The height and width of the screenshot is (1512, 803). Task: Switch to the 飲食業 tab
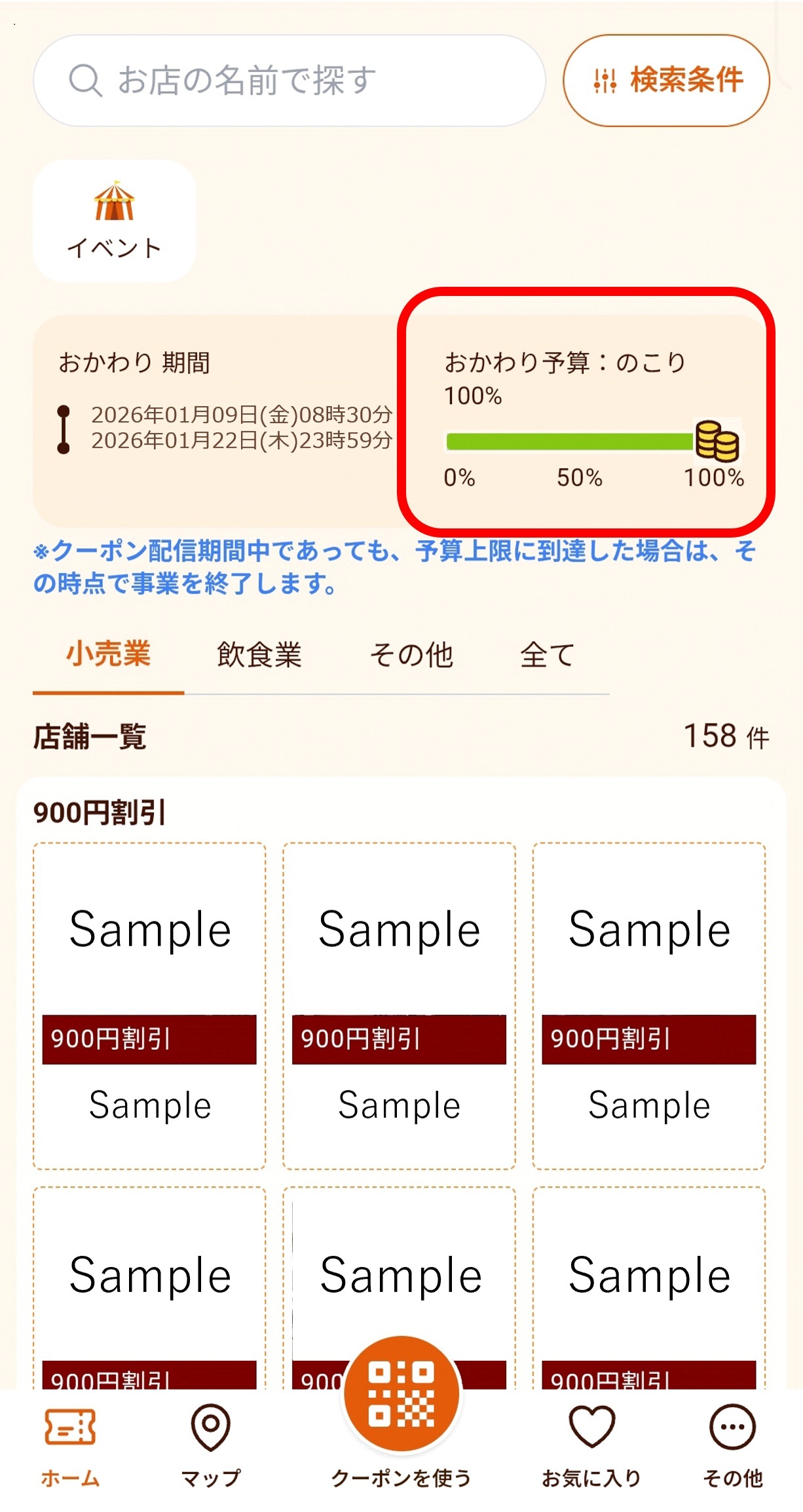click(259, 655)
